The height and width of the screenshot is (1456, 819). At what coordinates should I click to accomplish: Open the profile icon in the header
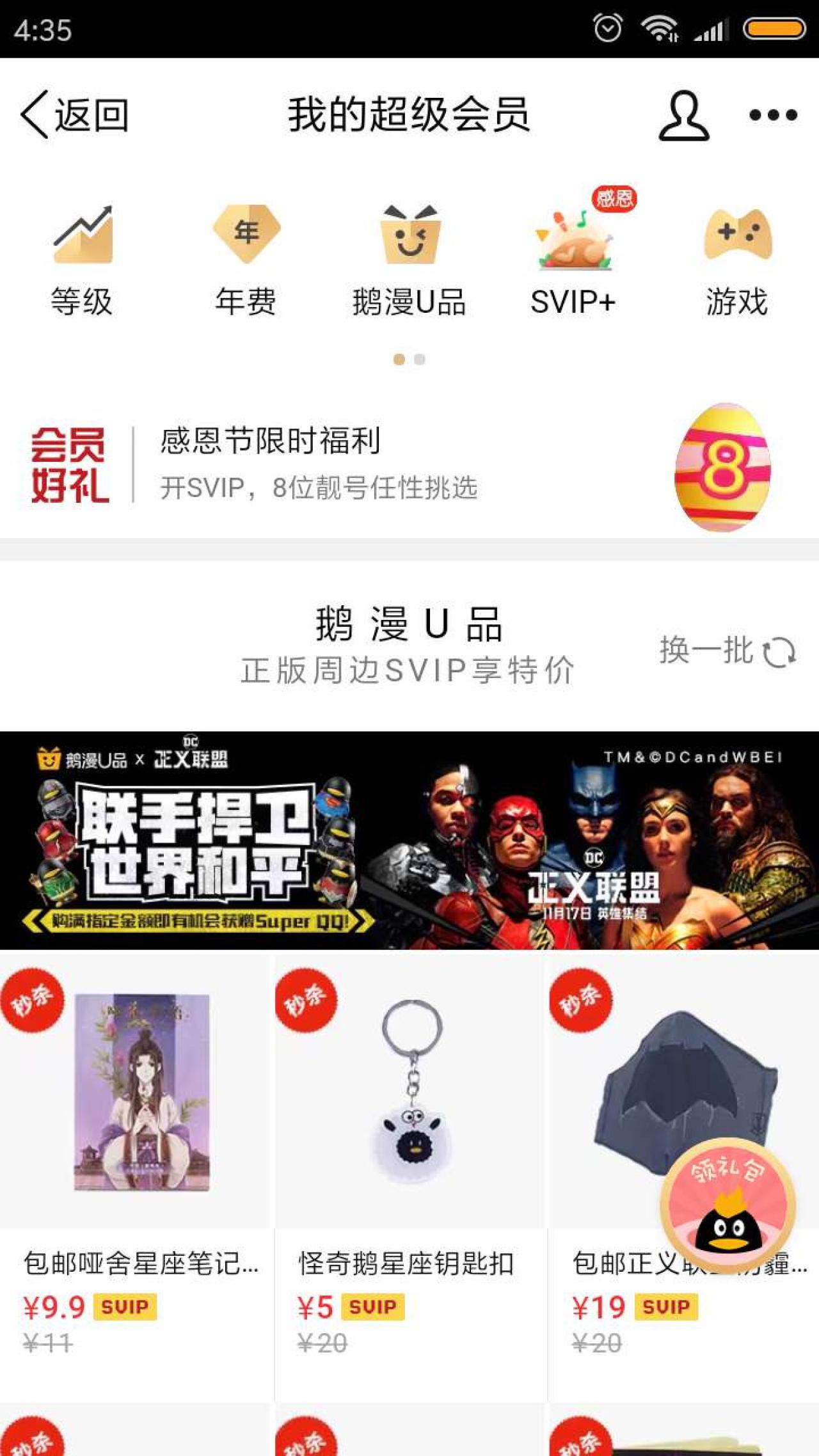pyautogui.click(x=683, y=115)
